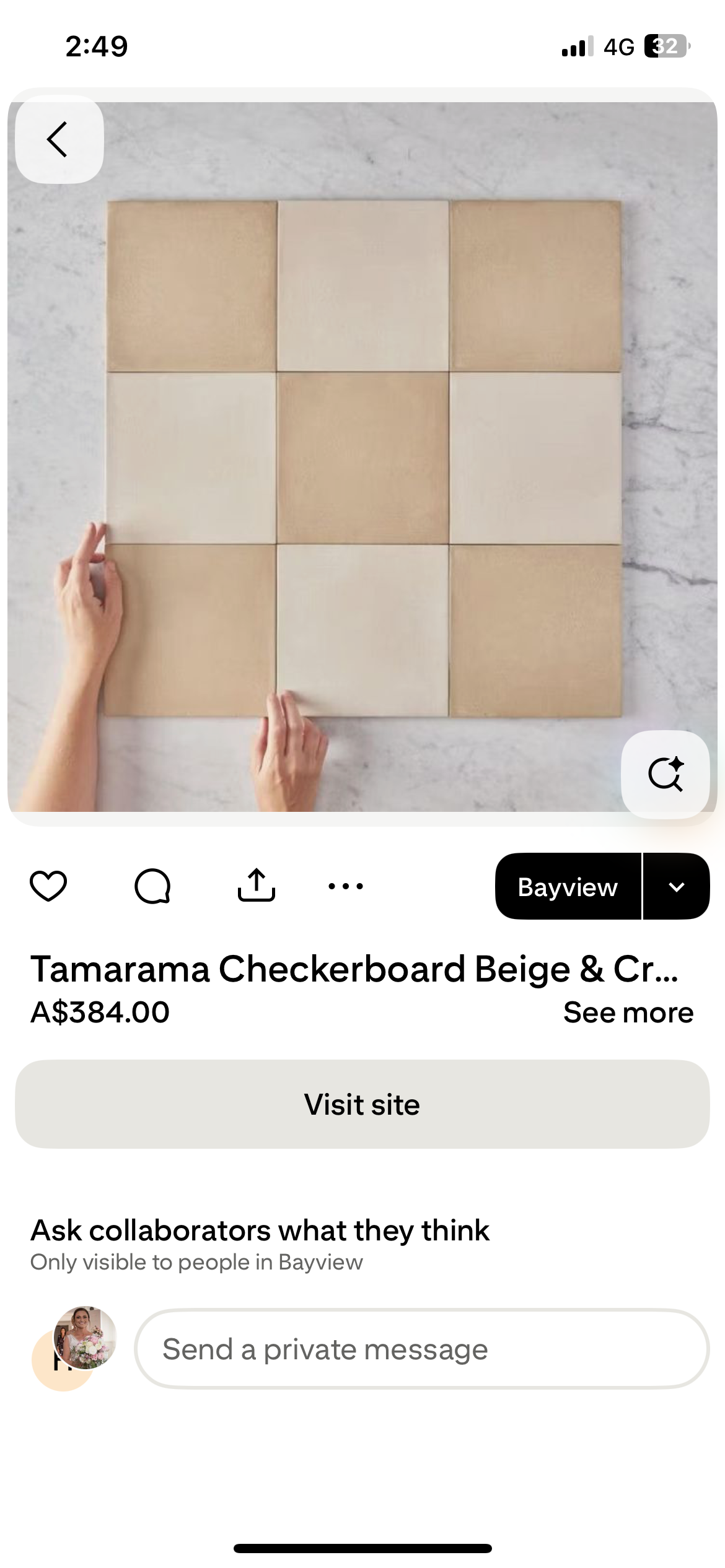Viewport: 725px width, 1568px height.
Task: Tap the Send a private message field
Action: coord(421,1349)
